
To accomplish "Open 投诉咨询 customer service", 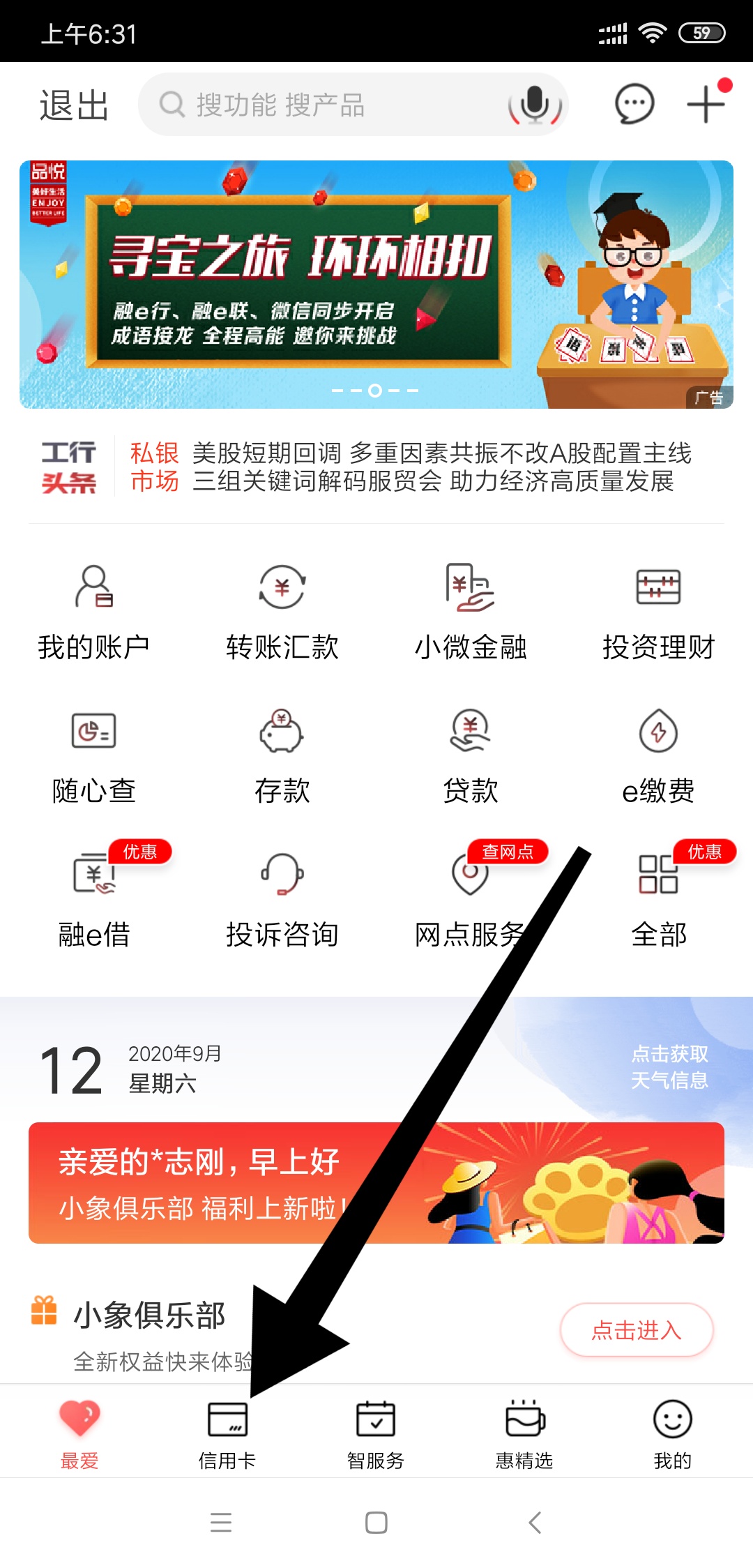I will tap(282, 900).
